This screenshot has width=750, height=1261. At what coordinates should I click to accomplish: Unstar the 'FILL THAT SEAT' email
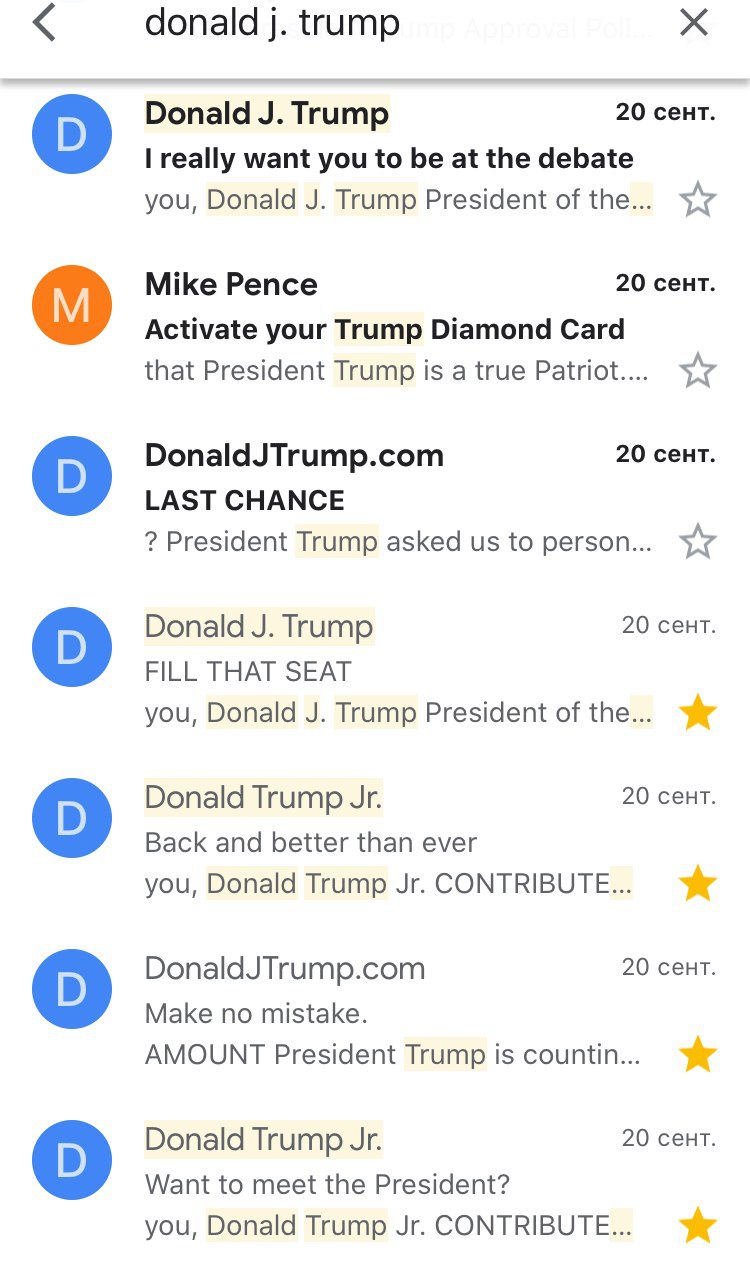(x=697, y=713)
